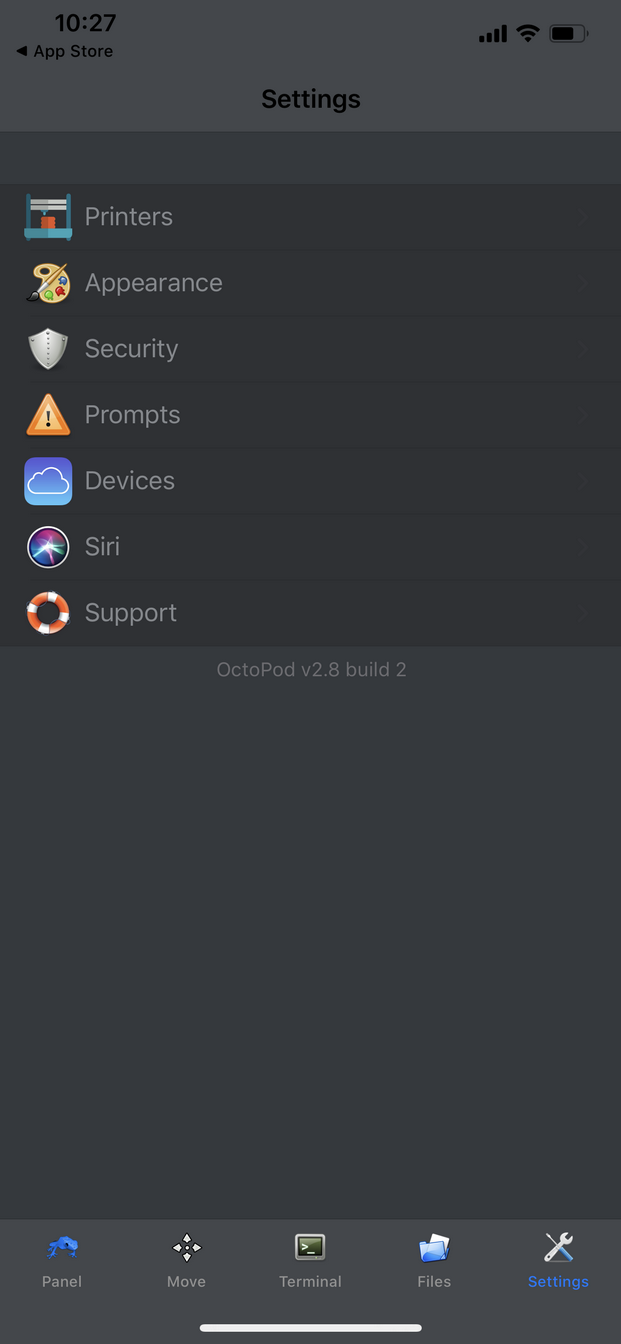
Task: Go to Security settings
Action: click(x=310, y=349)
